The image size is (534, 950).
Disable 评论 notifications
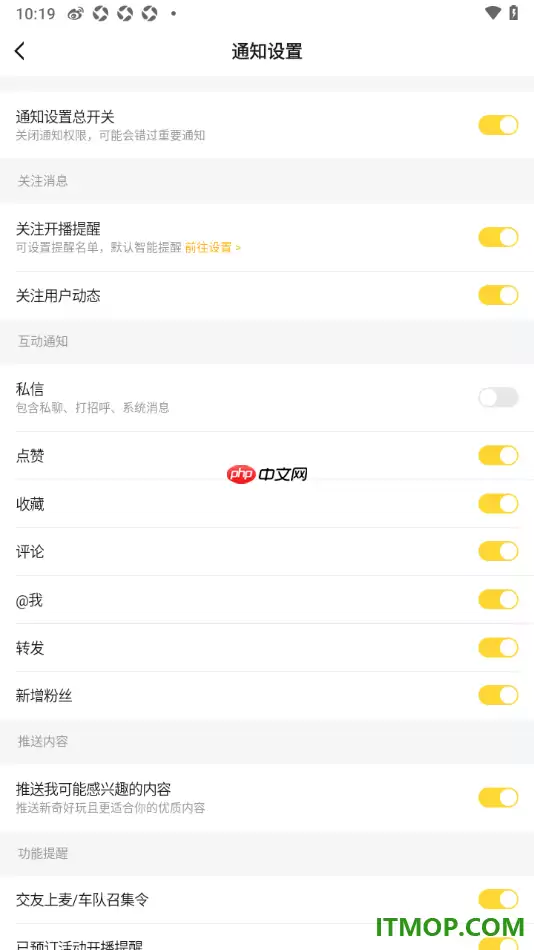point(498,551)
